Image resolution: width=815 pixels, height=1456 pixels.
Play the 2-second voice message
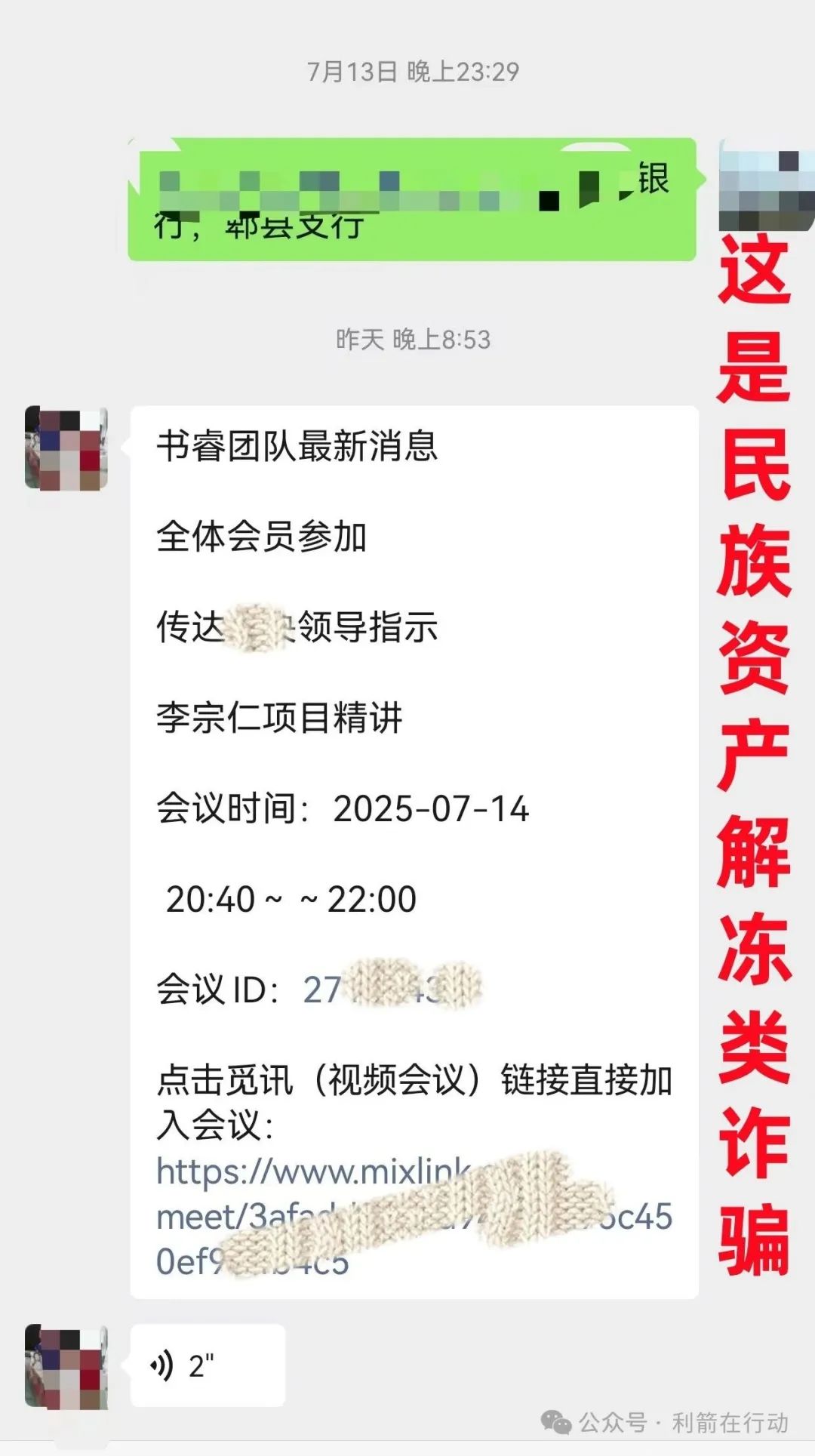pos(207,1365)
